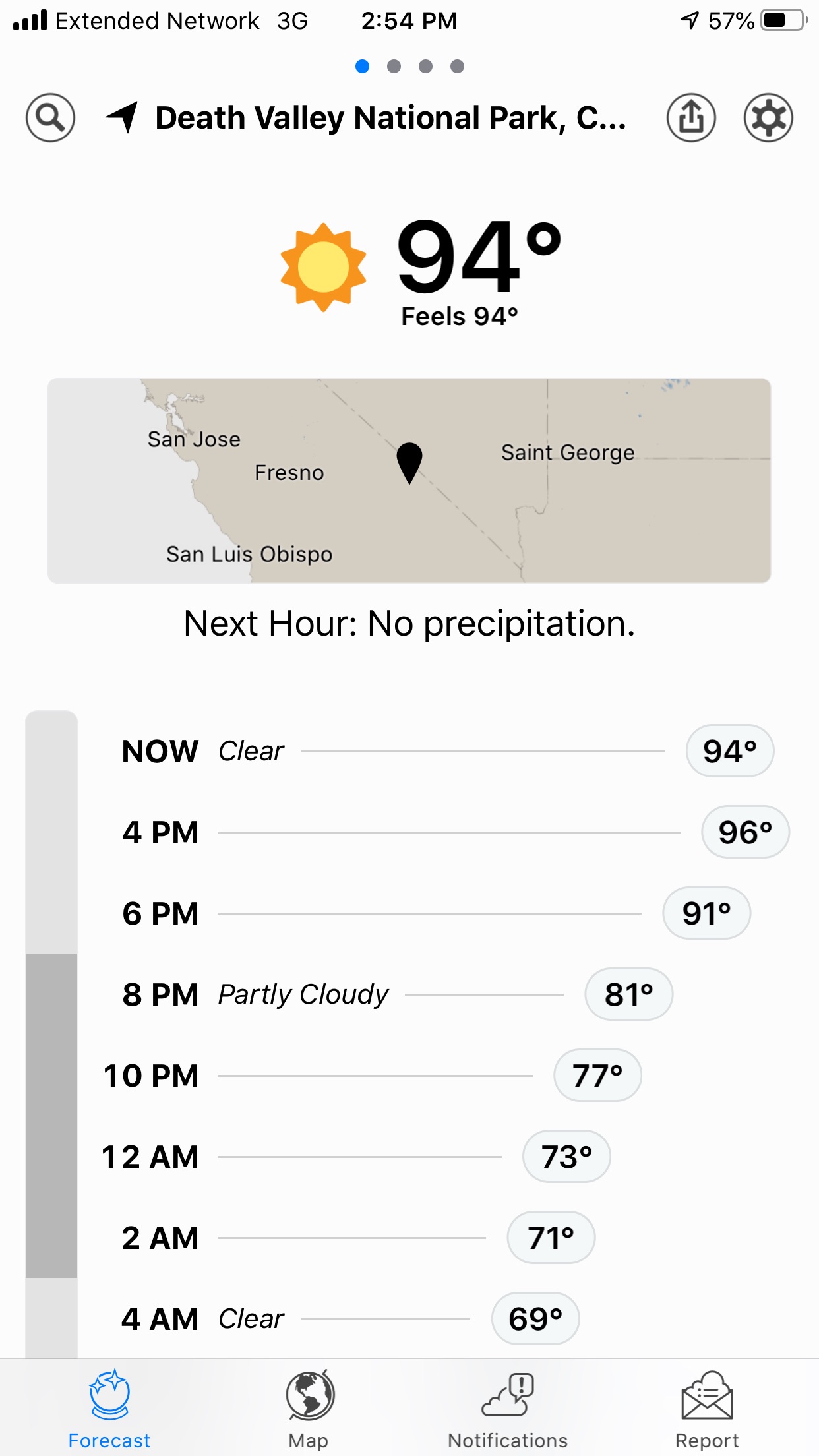The height and width of the screenshot is (1456, 819).
Task: Go to the Report tab
Action: point(707,1407)
